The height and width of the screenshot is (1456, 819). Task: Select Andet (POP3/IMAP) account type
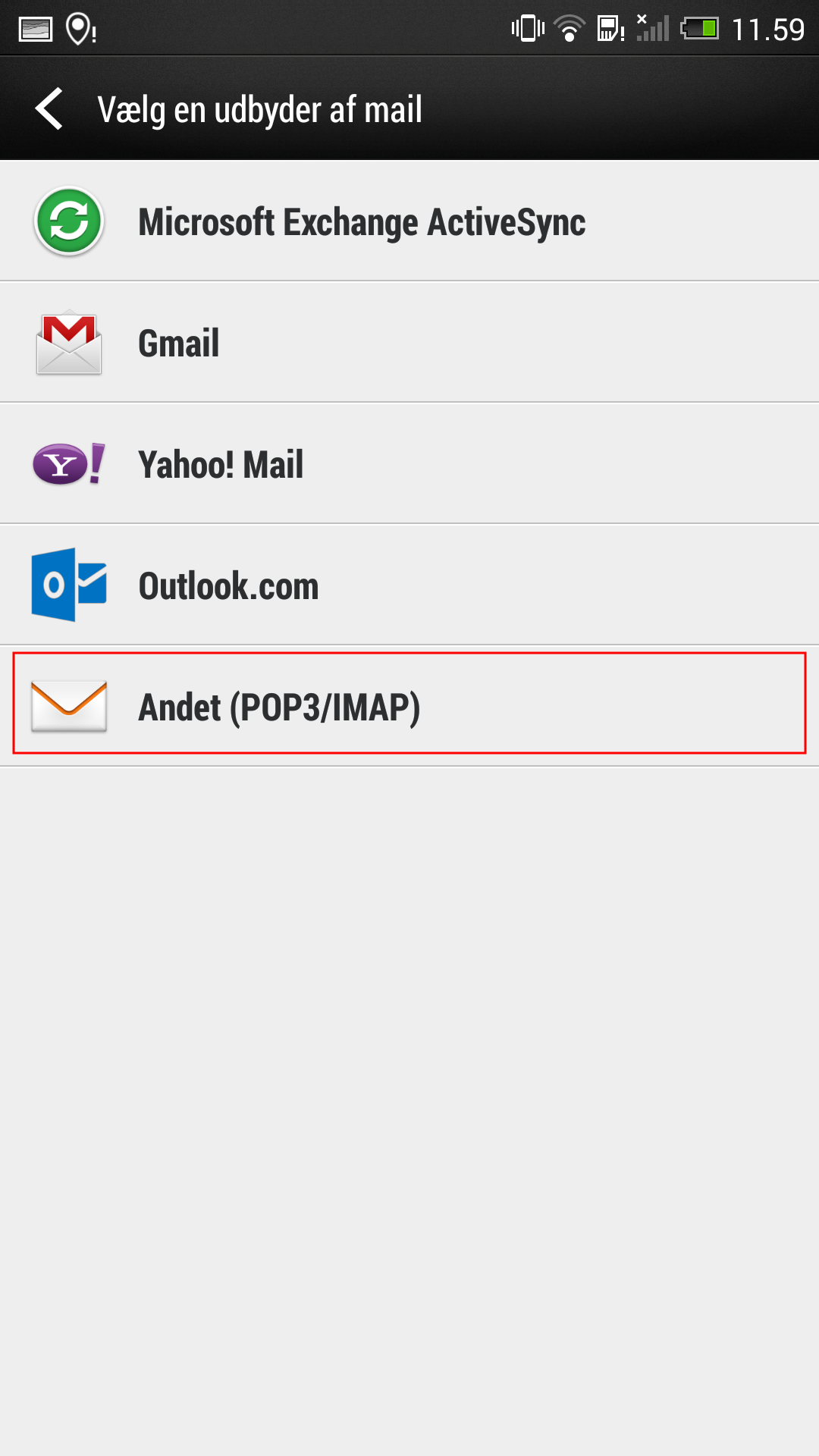pos(409,706)
